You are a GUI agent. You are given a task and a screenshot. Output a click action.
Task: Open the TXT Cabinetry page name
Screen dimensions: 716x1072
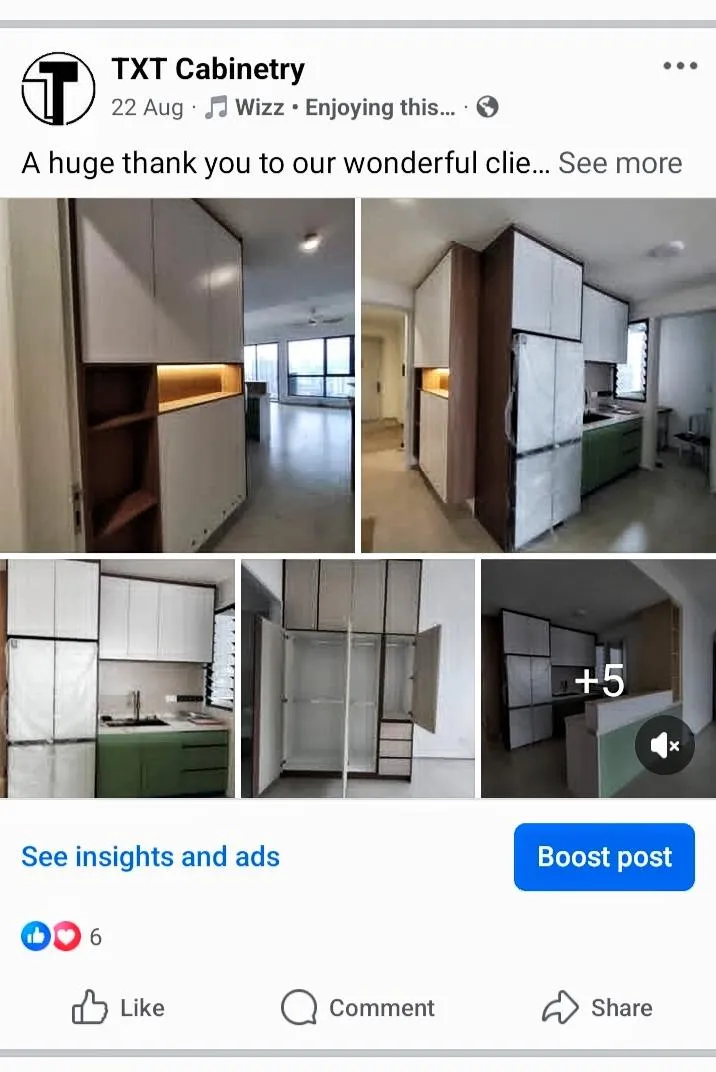point(208,69)
